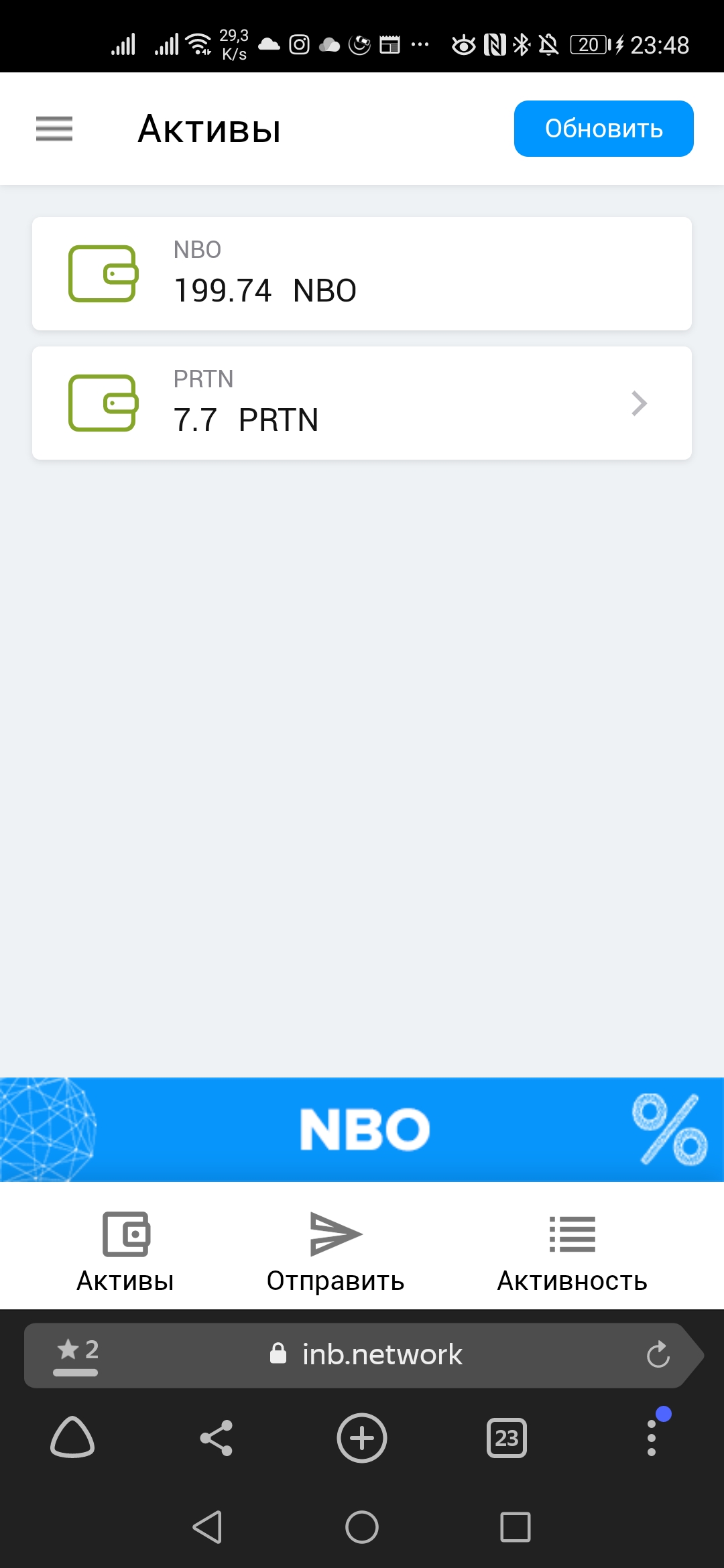Show the 23 open tabs
The height and width of the screenshot is (1568, 724).
[507, 1437]
